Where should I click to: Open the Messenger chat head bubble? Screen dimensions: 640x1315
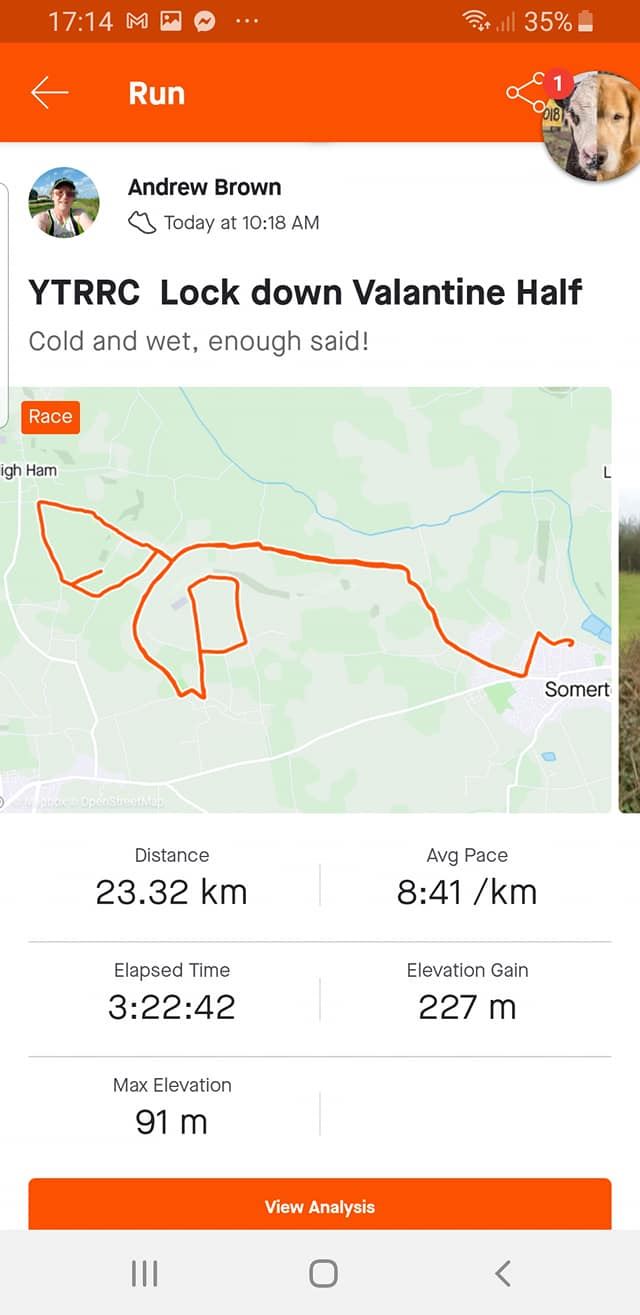point(592,127)
